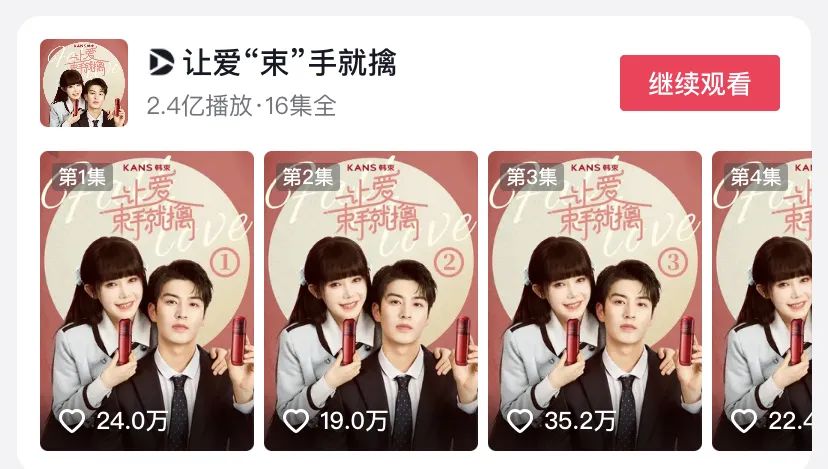The width and height of the screenshot is (828, 469).
Task: Play episode 第2集
Action: coord(370,300)
